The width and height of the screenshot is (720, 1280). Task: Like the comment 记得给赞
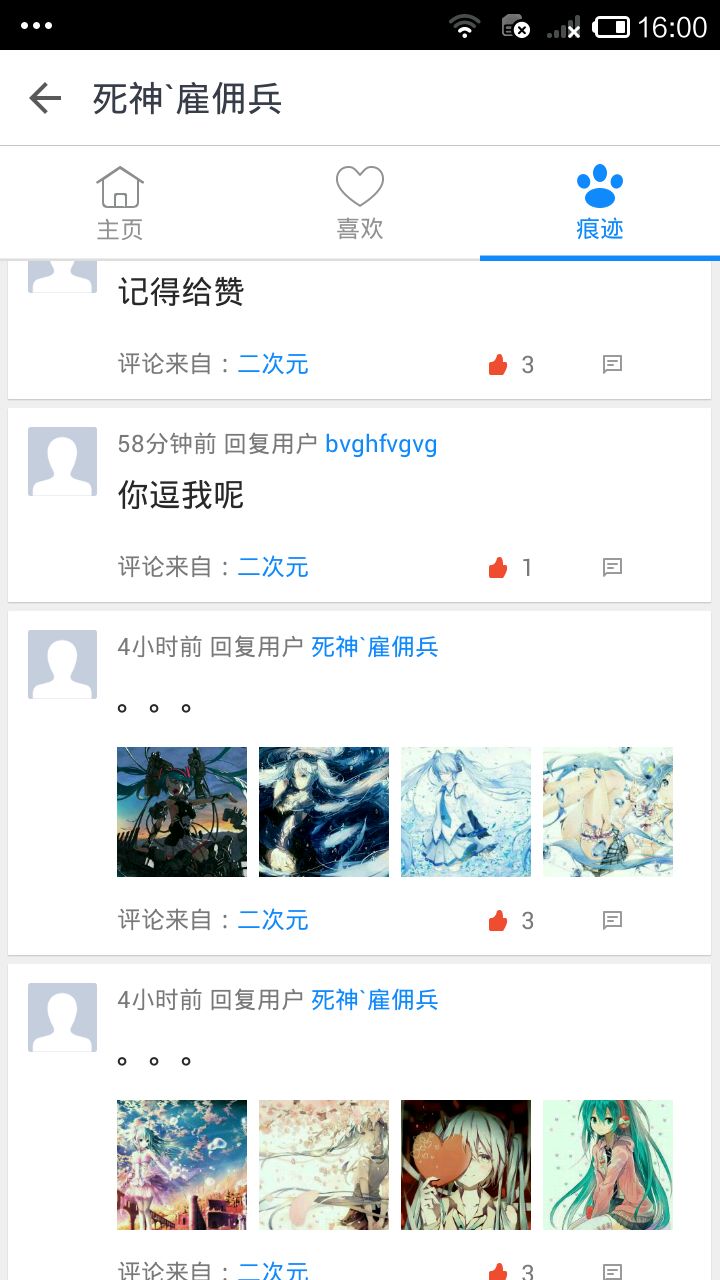click(x=498, y=365)
